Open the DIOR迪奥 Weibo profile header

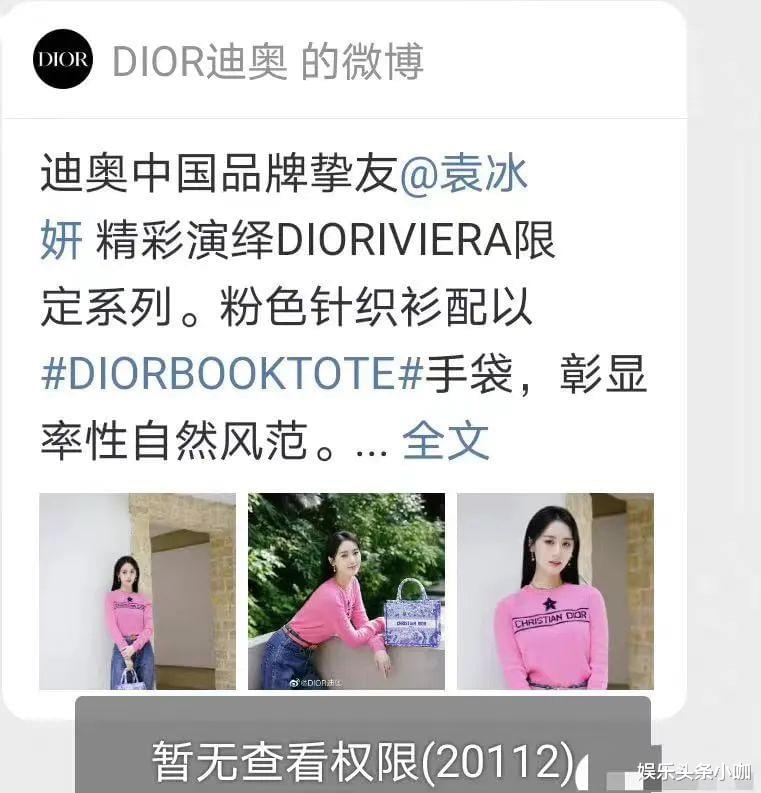coord(267,62)
